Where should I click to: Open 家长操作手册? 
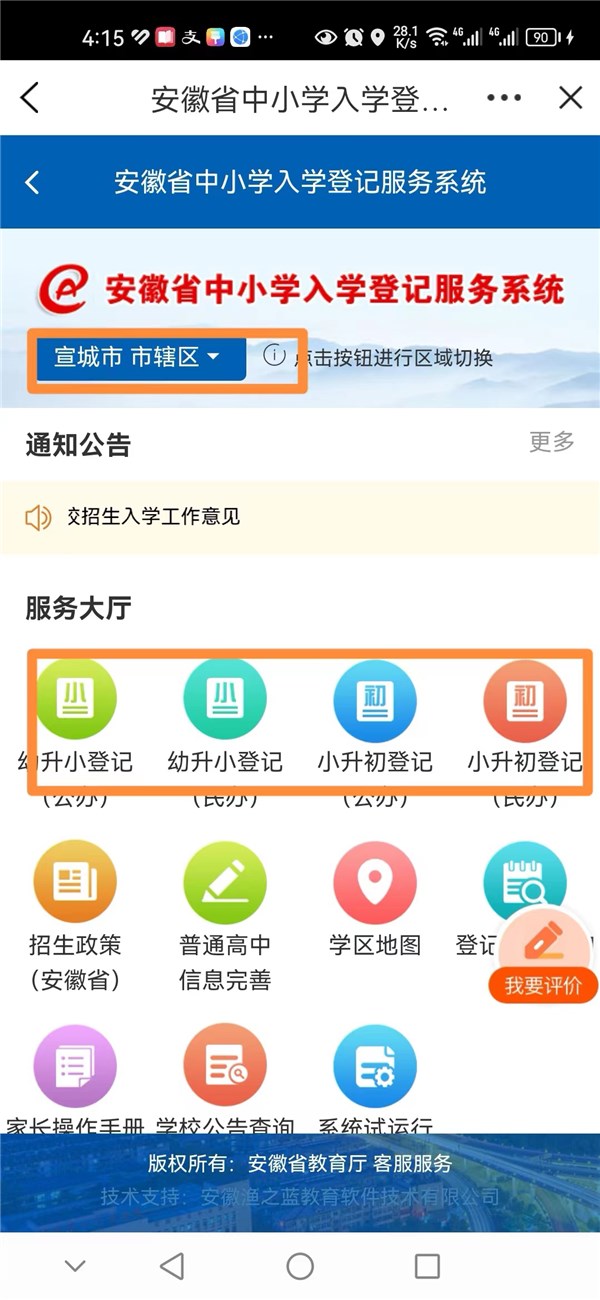tap(75, 1068)
